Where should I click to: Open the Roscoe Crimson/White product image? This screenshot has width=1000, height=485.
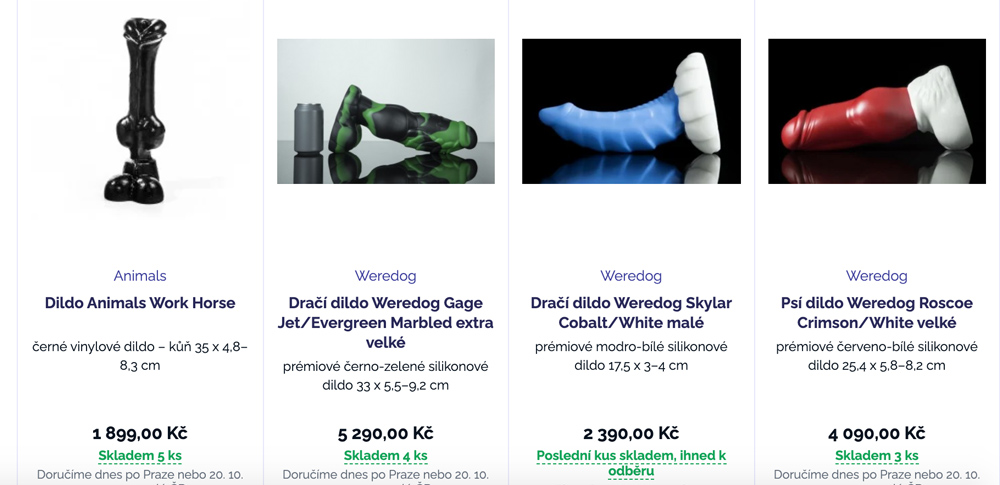click(876, 111)
